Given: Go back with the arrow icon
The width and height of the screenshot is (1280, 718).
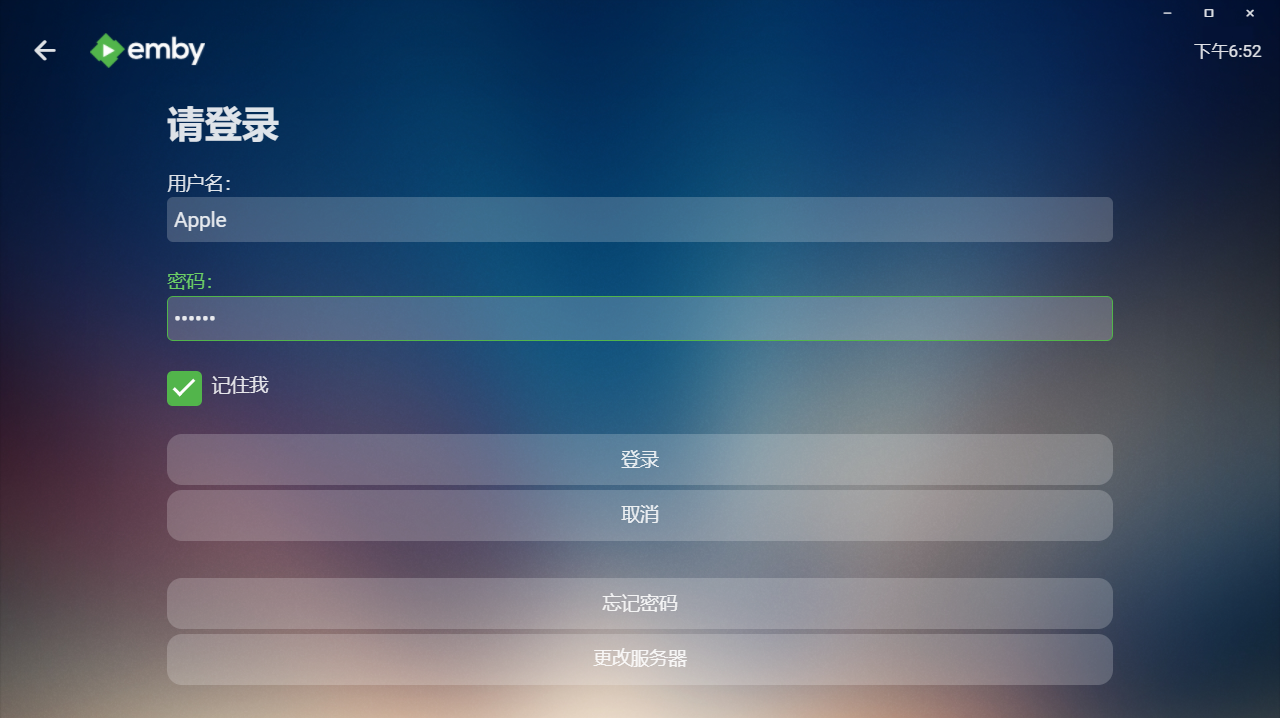Looking at the screenshot, I should click(x=45, y=50).
